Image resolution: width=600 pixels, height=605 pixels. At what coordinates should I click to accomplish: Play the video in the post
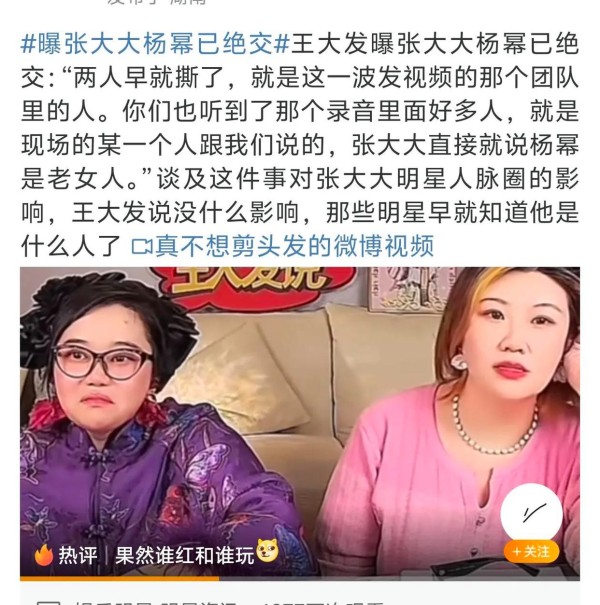(x=299, y=420)
